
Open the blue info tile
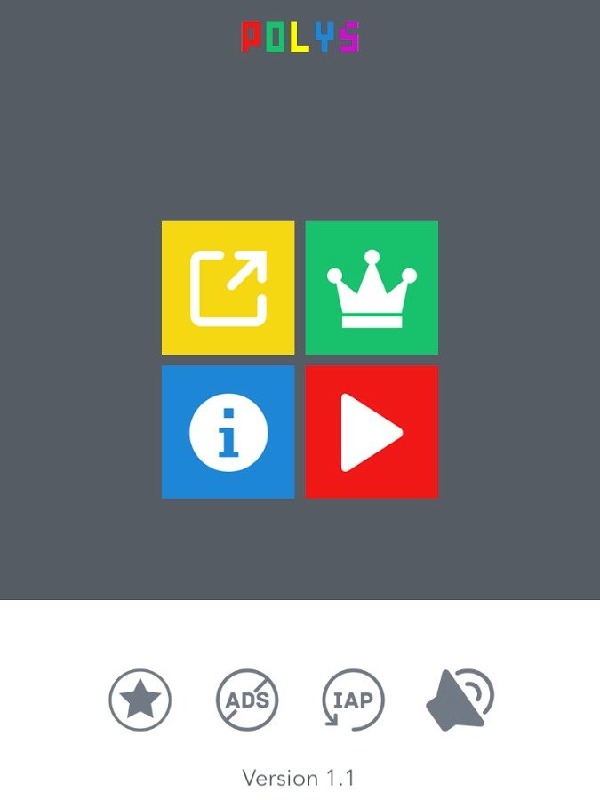[228, 432]
